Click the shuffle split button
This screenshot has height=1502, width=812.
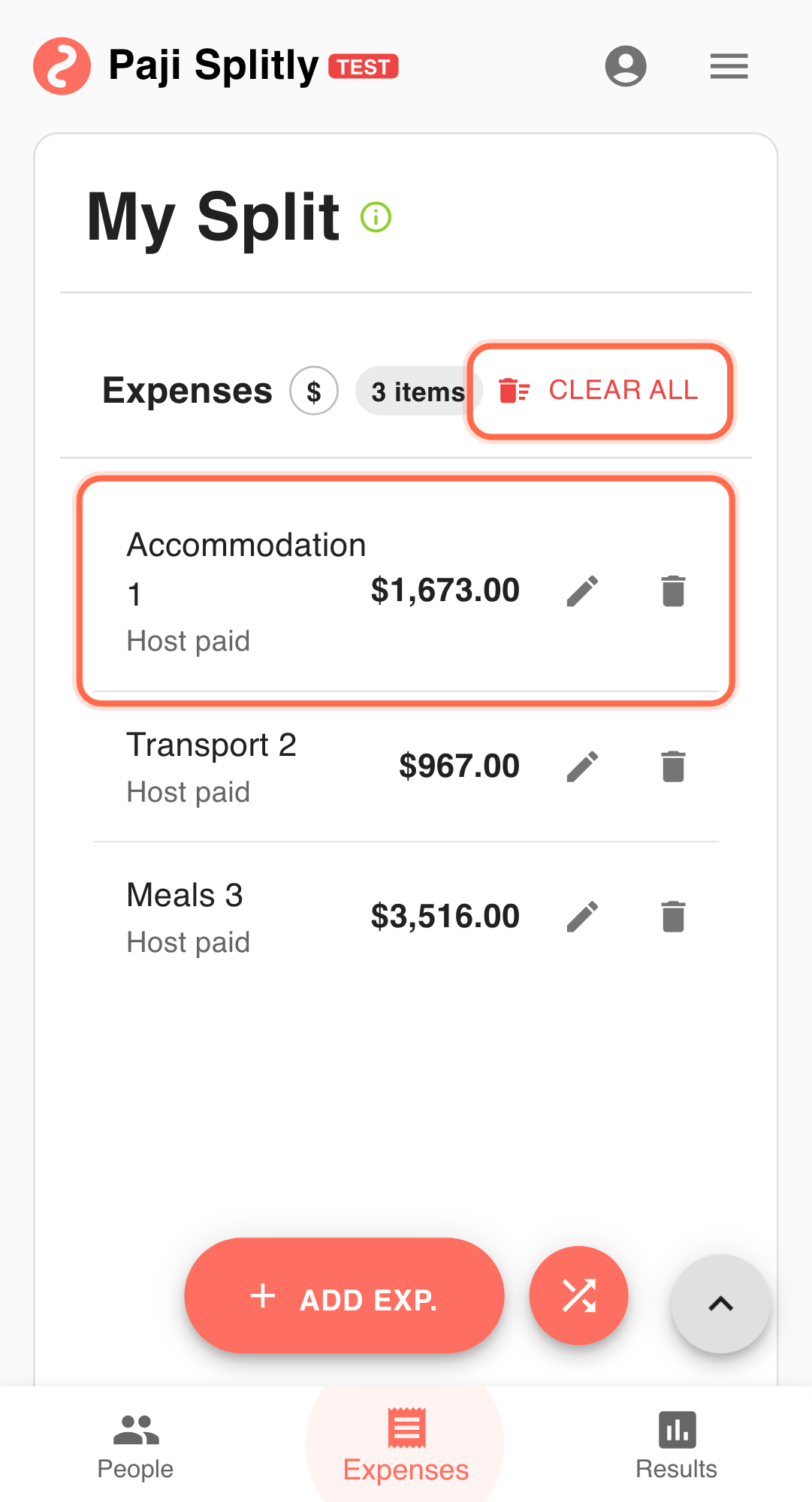tap(578, 1295)
